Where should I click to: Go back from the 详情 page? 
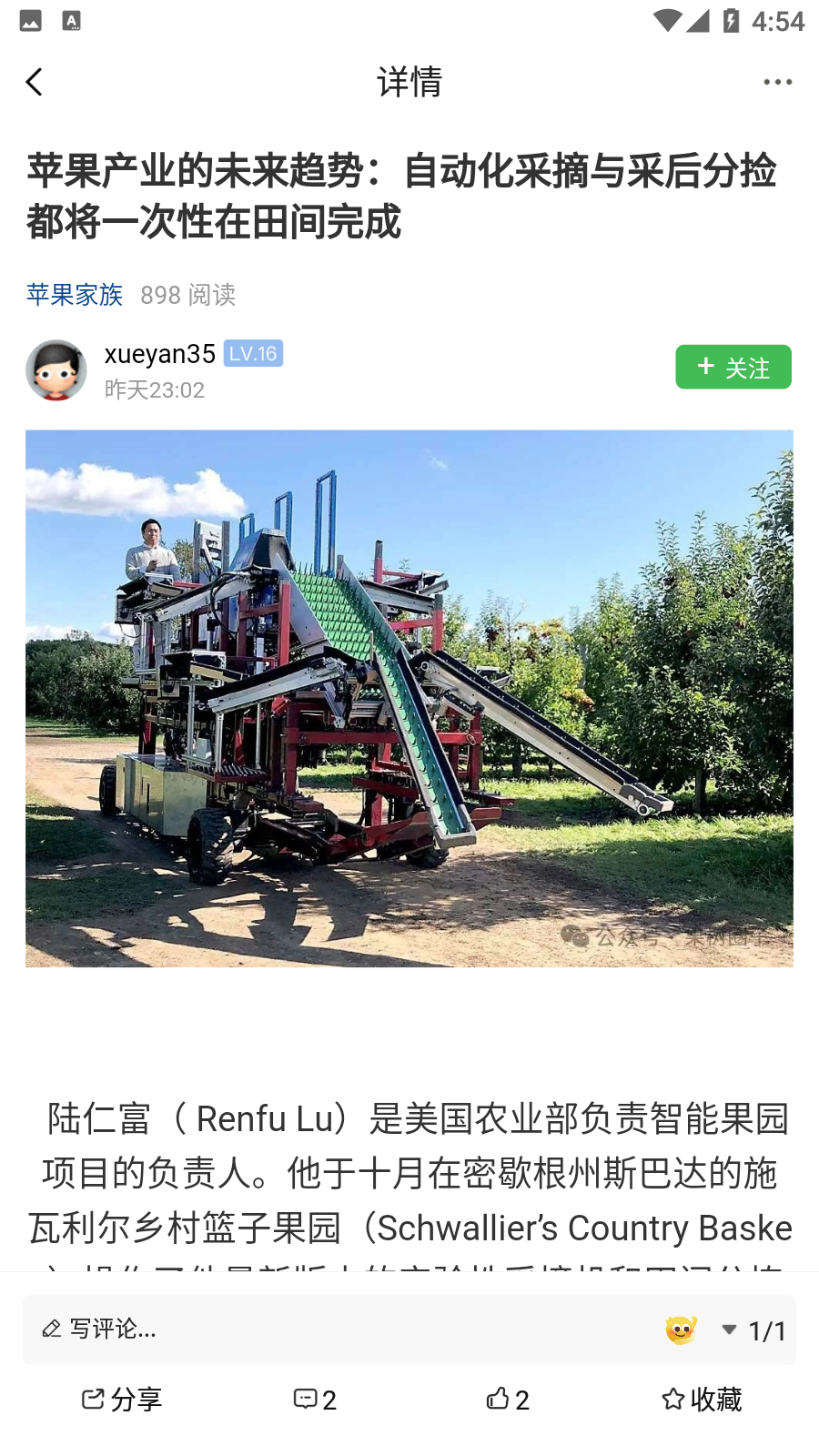35,82
